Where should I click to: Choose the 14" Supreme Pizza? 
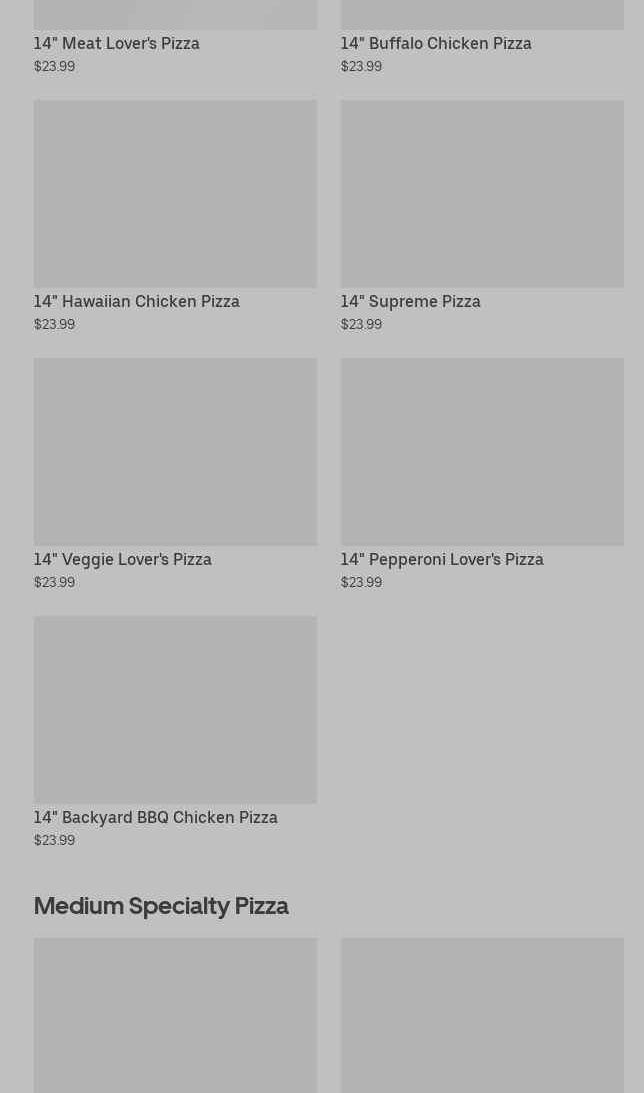[x=482, y=216]
